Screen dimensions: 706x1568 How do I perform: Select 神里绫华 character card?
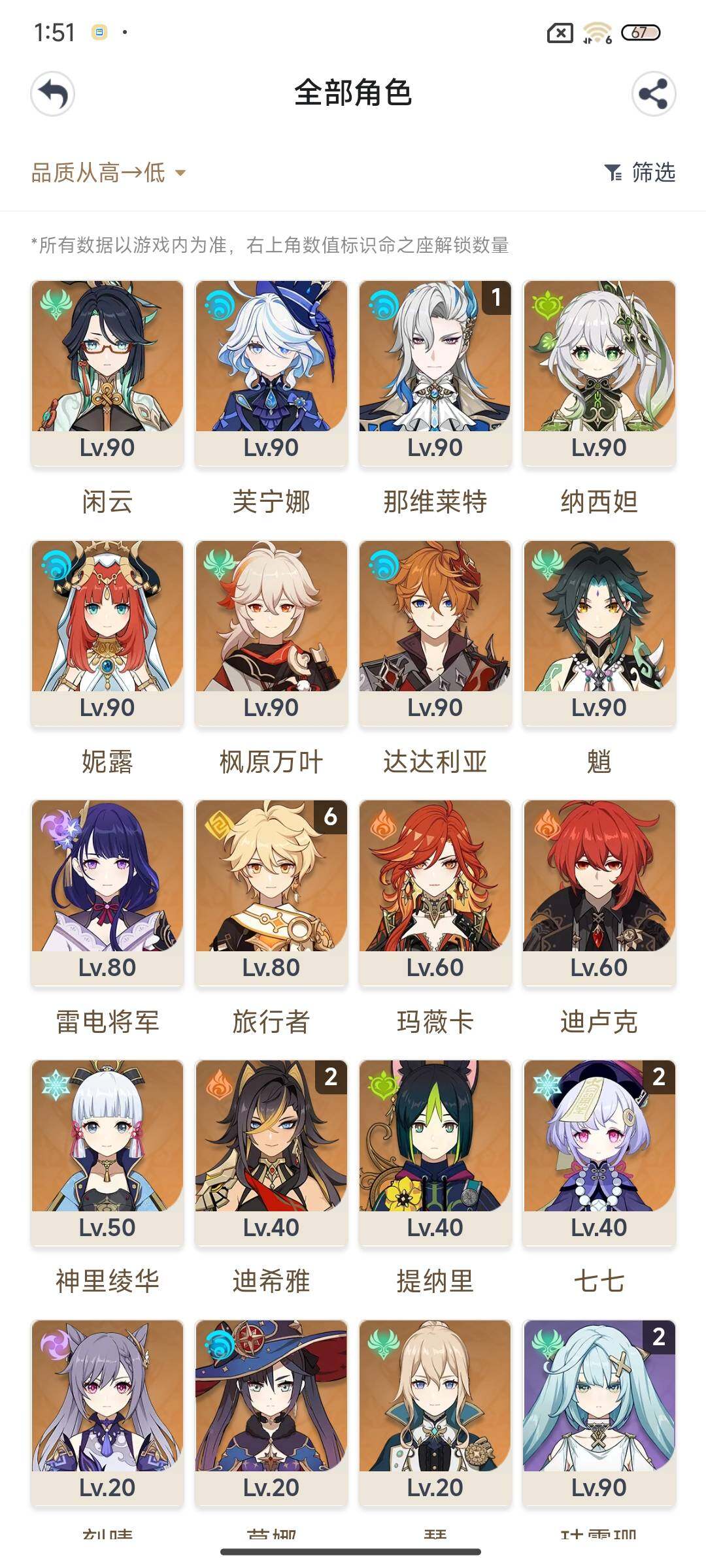107,1152
